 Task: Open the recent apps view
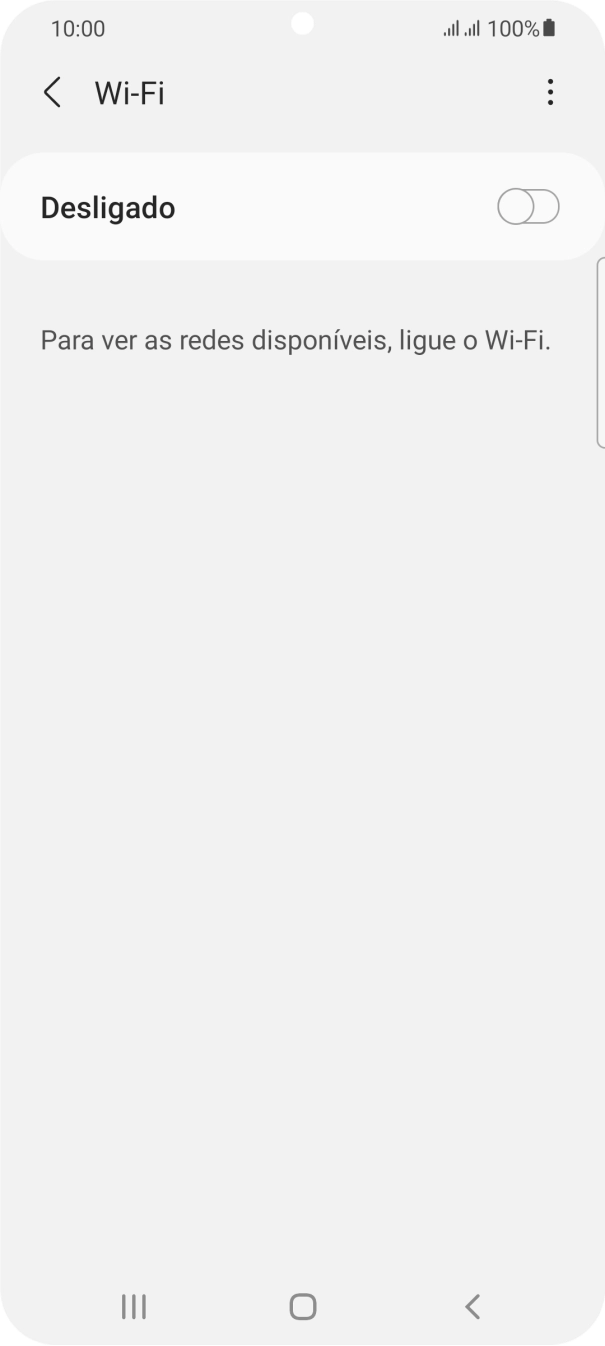(133, 1306)
